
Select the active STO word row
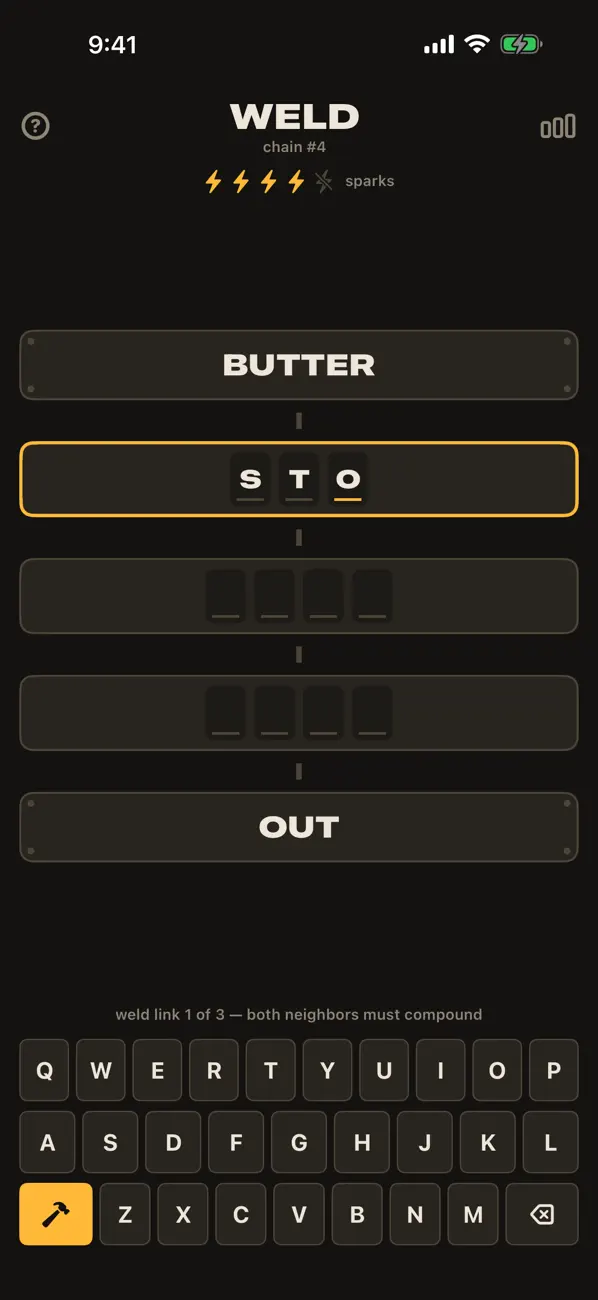299,479
